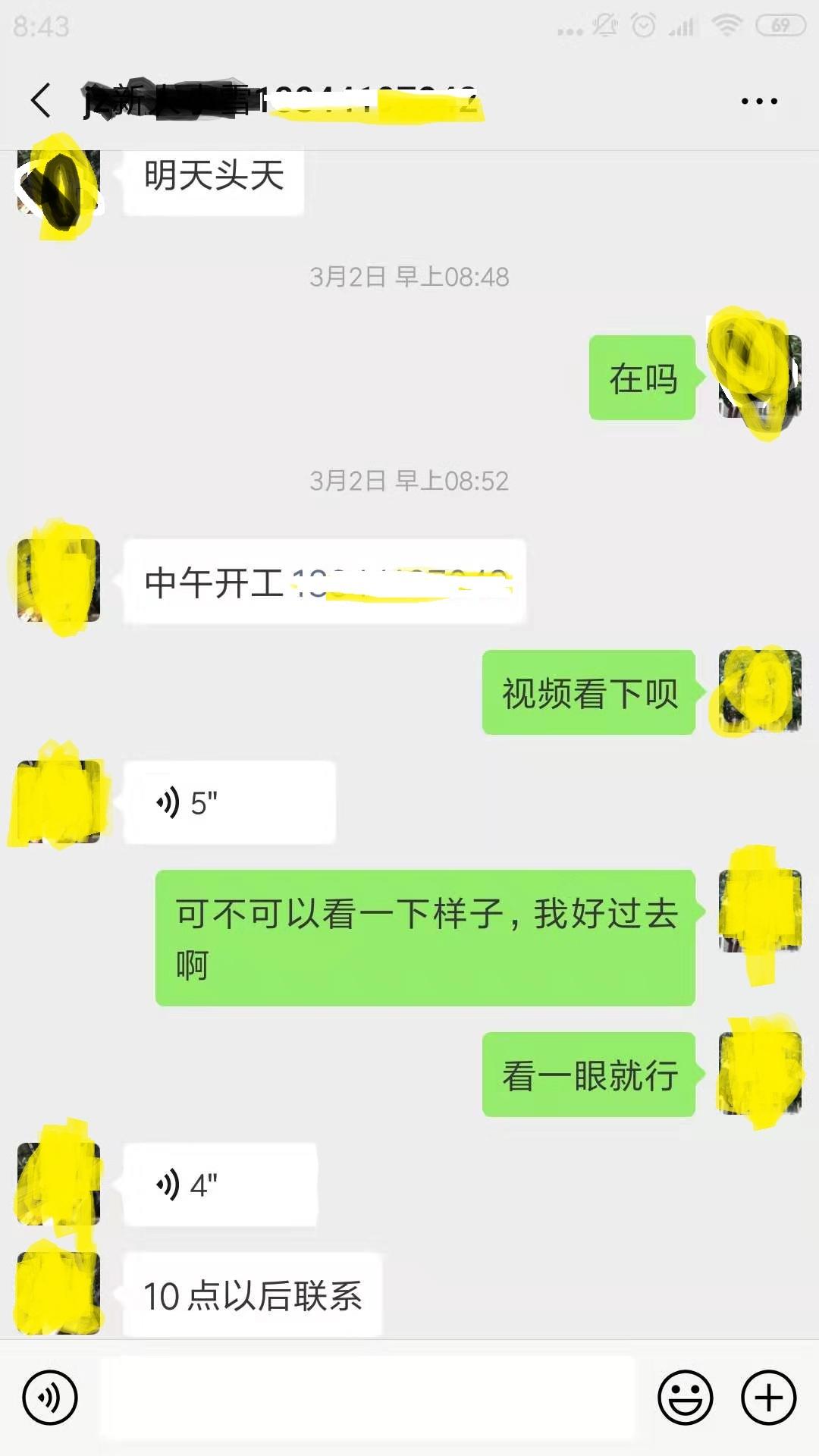Play the 4-second voice message

point(219,1185)
